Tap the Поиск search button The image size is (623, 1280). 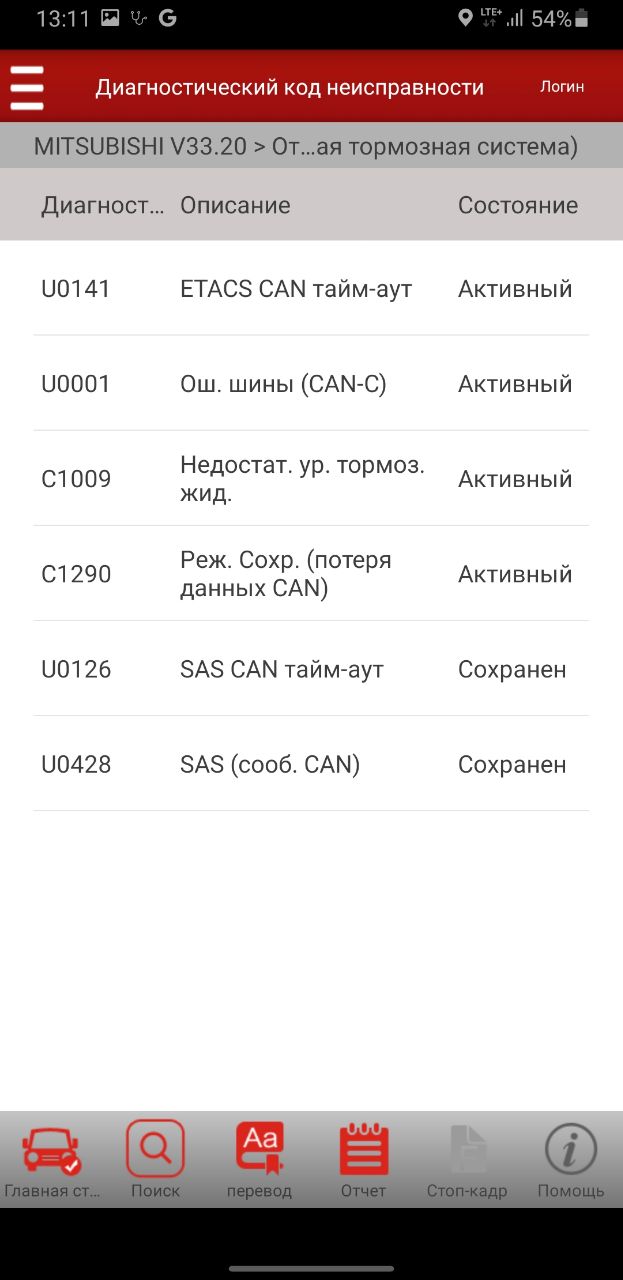(155, 1160)
